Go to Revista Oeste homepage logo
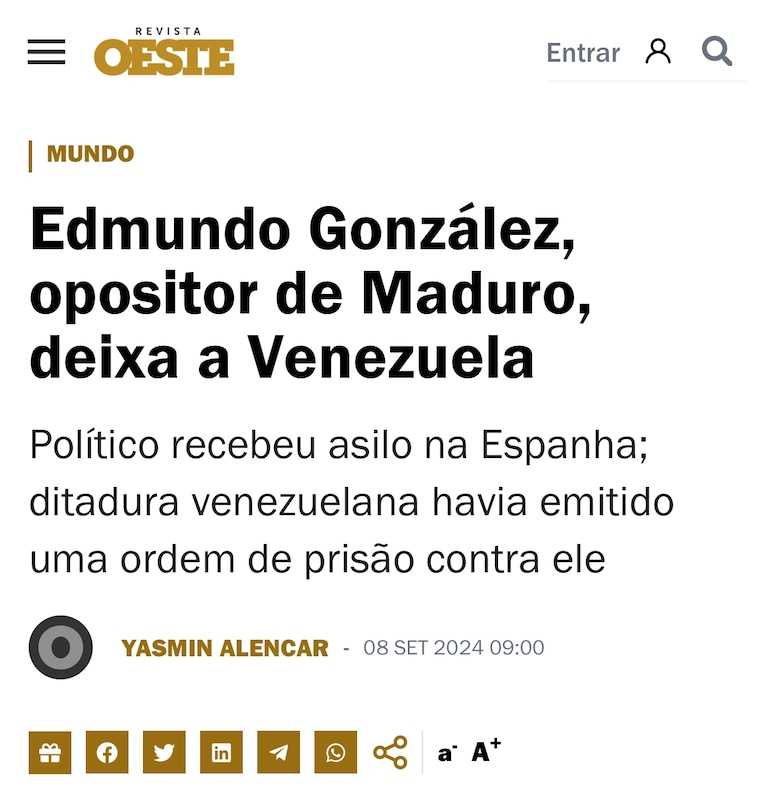 pyautogui.click(x=164, y=54)
